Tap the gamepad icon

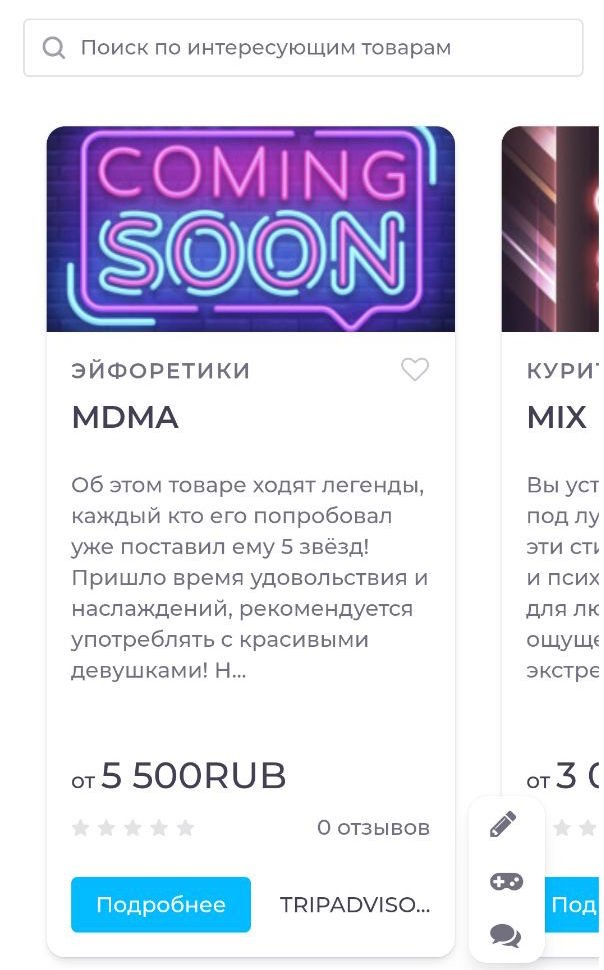(506, 881)
